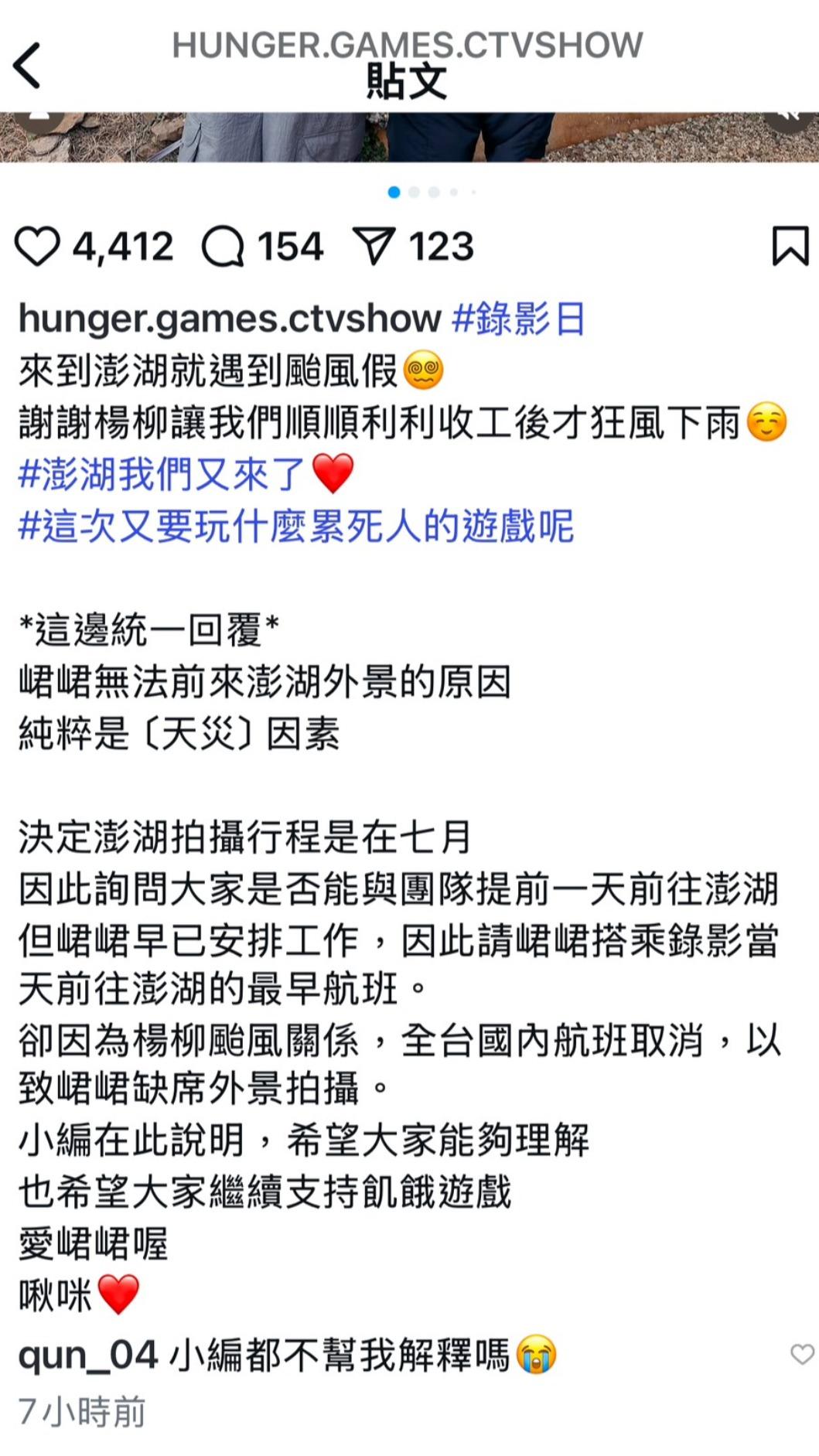Open the #澎湖我們又來了 hashtag
Screen dimensions: 819x1456
(162, 474)
